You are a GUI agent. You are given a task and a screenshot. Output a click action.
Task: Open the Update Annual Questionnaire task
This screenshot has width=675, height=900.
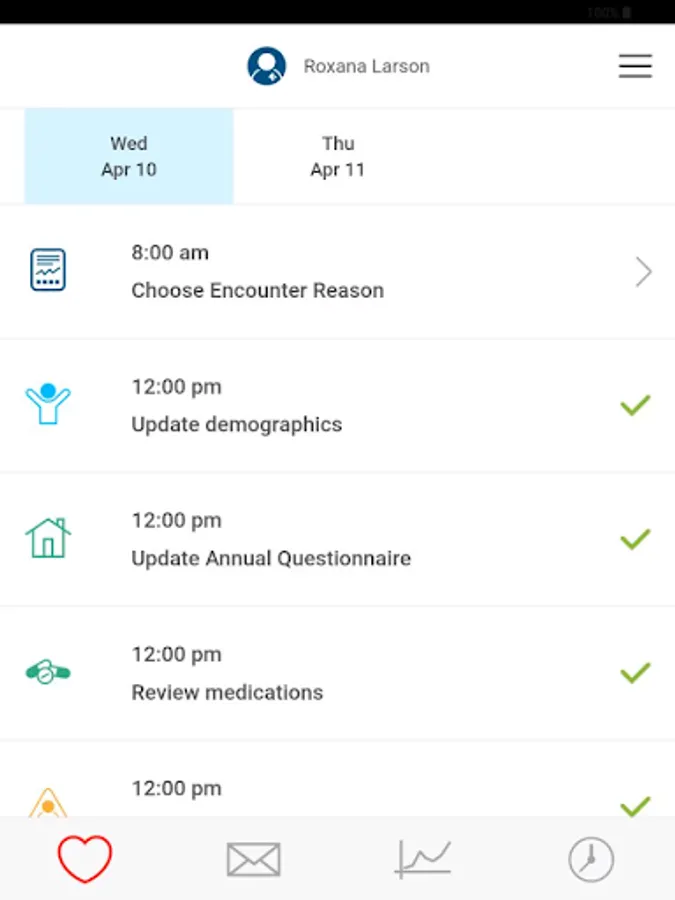(338, 540)
